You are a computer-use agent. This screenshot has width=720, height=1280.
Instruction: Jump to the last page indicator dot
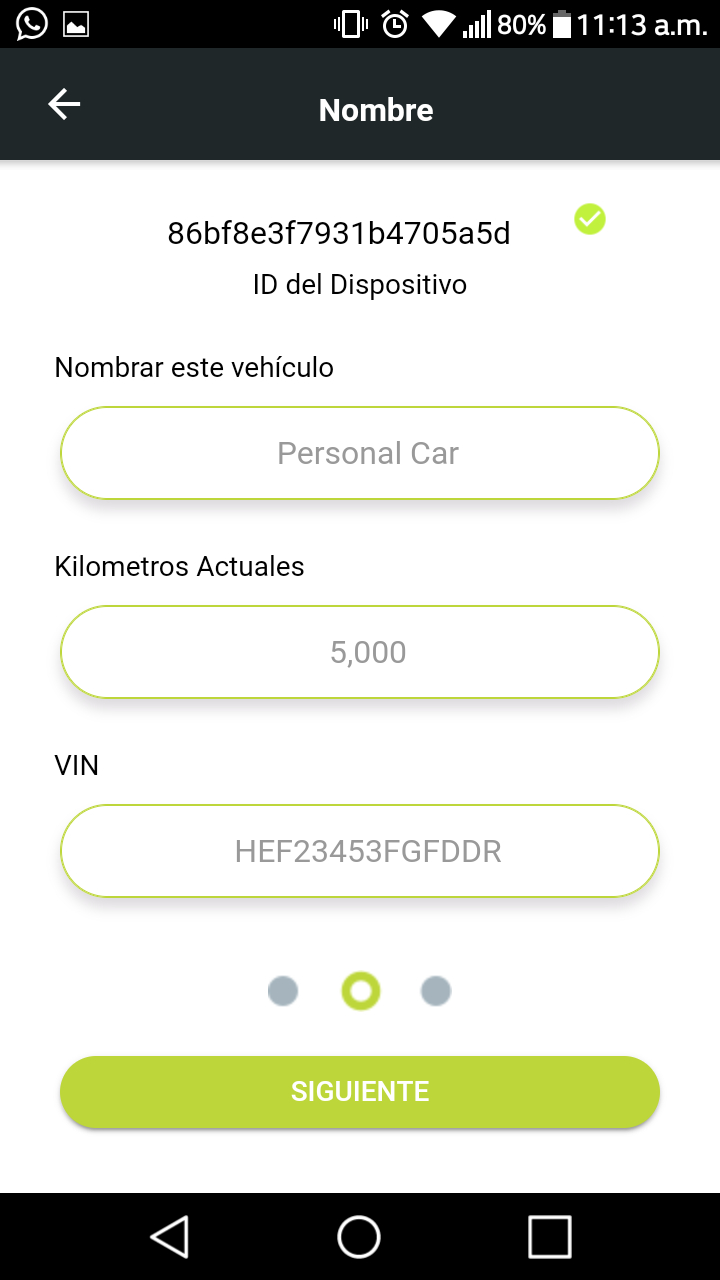click(436, 991)
